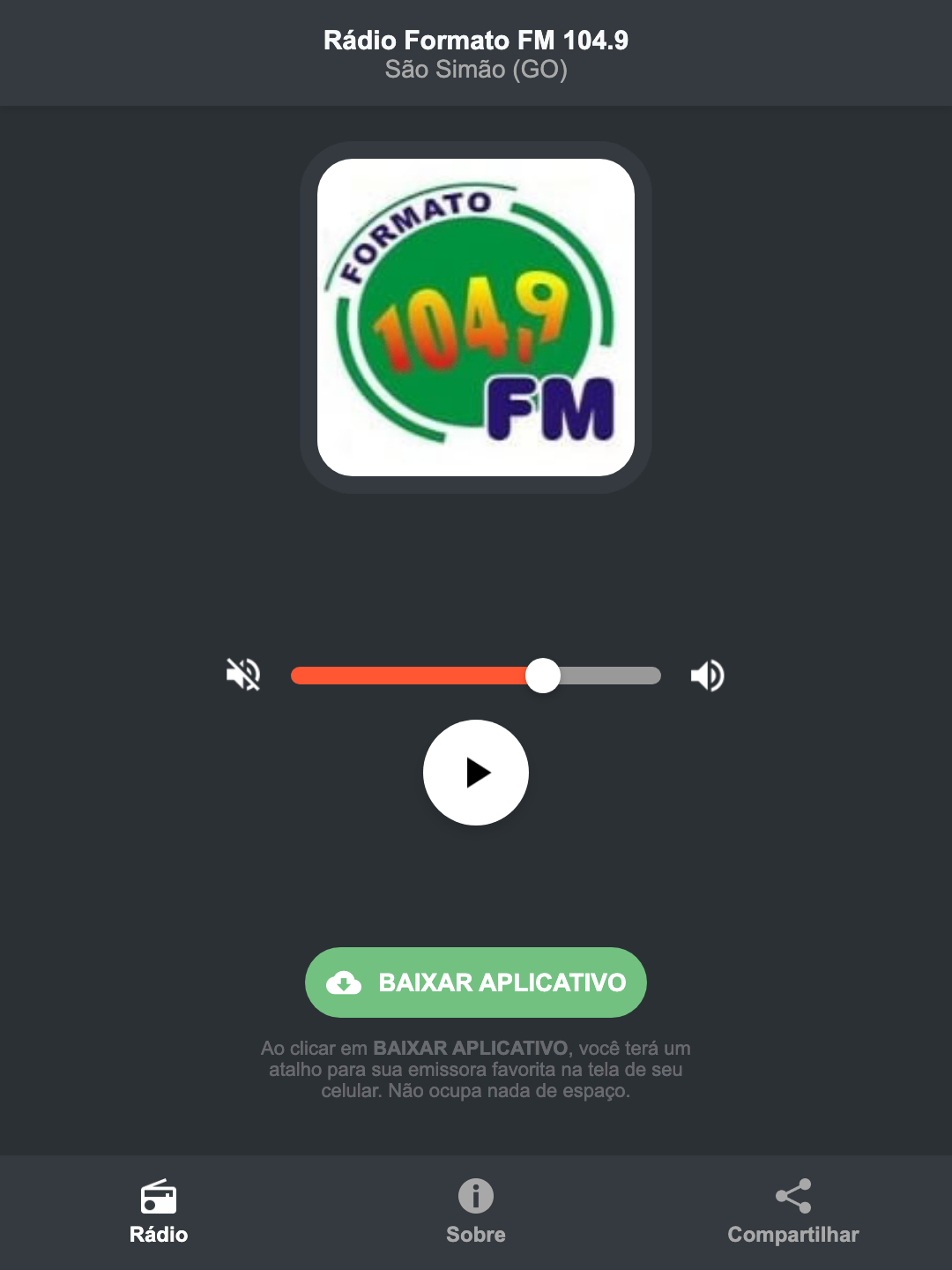Viewport: 952px width, 1270px height.
Task: Click the info icon above Sobre
Action: tap(475, 1197)
